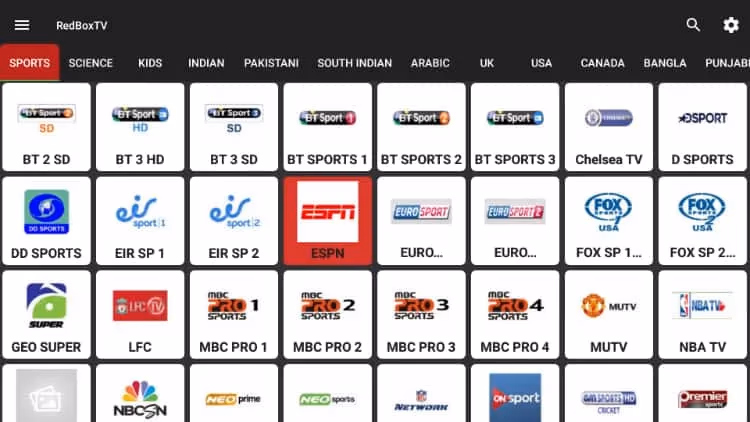Switch to the Kids tab
This screenshot has height=422, width=750.
pyautogui.click(x=150, y=63)
